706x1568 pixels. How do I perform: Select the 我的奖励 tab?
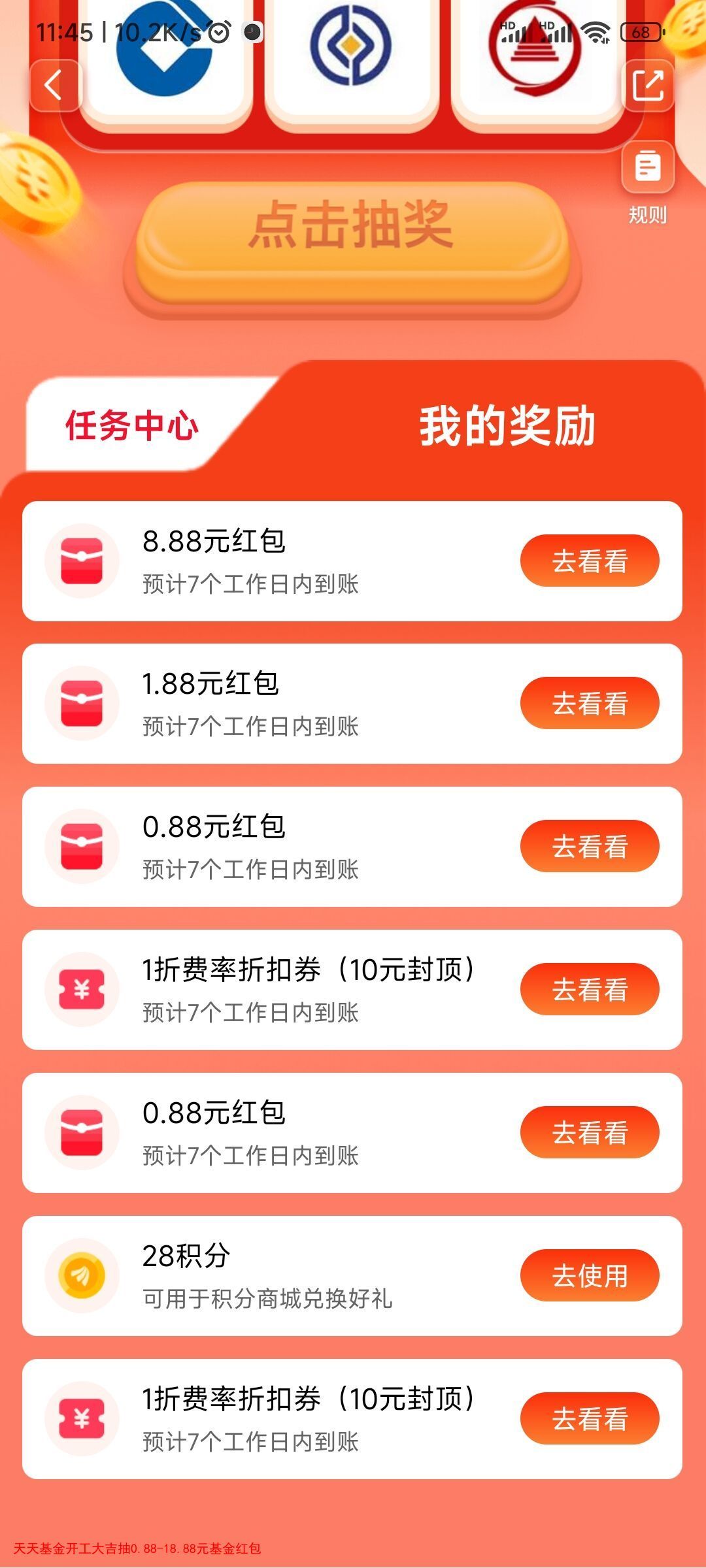click(x=507, y=426)
